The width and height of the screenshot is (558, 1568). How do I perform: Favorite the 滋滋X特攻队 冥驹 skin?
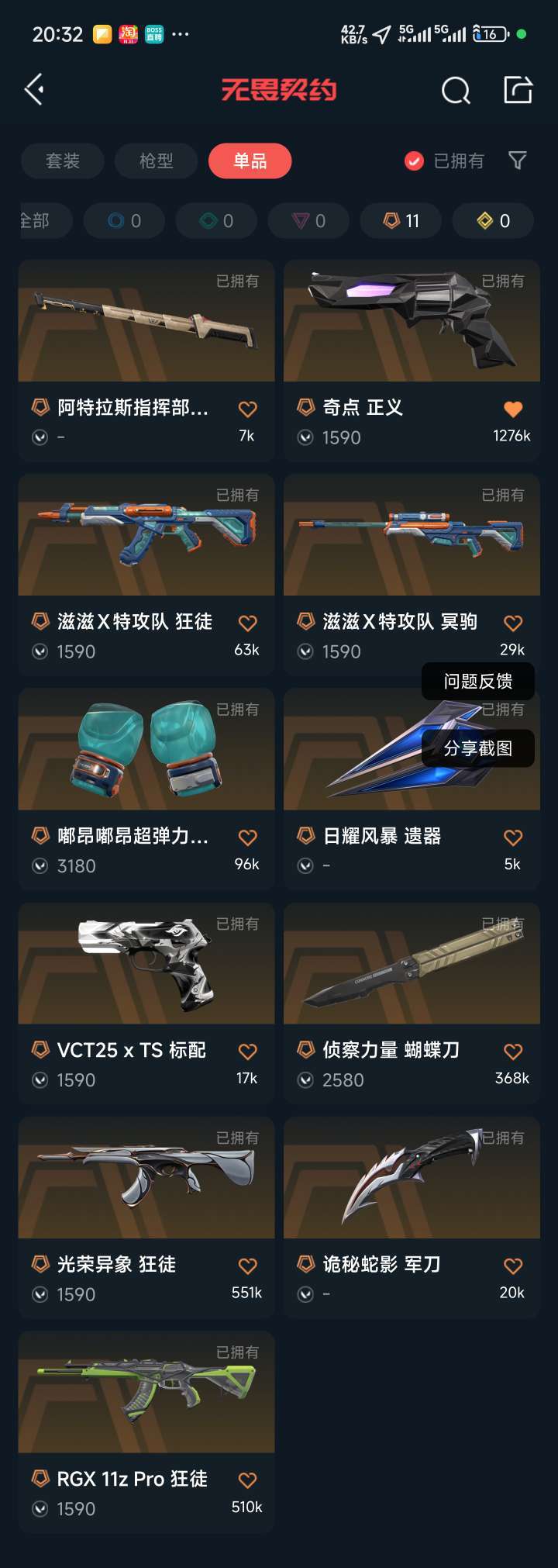[513, 623]
